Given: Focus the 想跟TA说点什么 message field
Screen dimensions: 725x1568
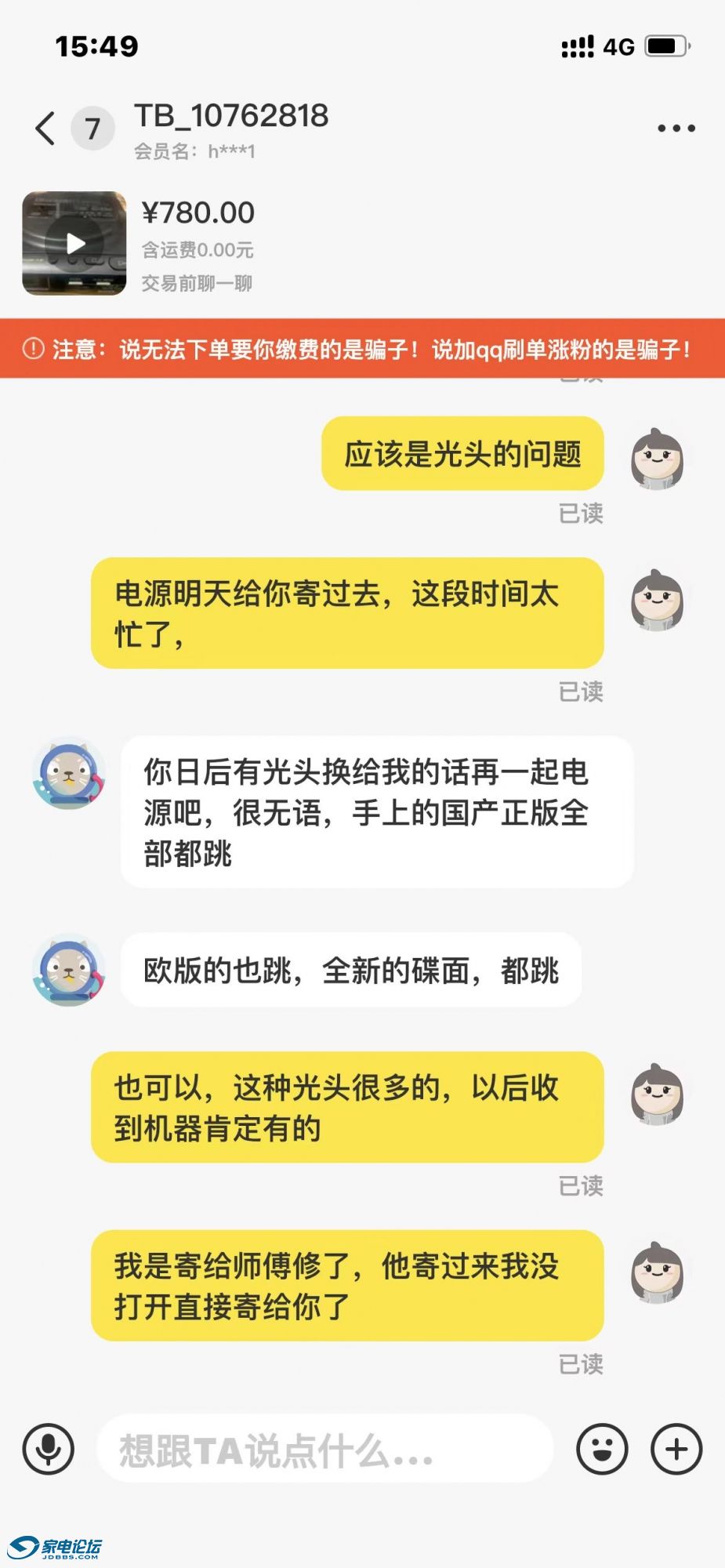Looking at the screenshot, I should point(325,1449).
